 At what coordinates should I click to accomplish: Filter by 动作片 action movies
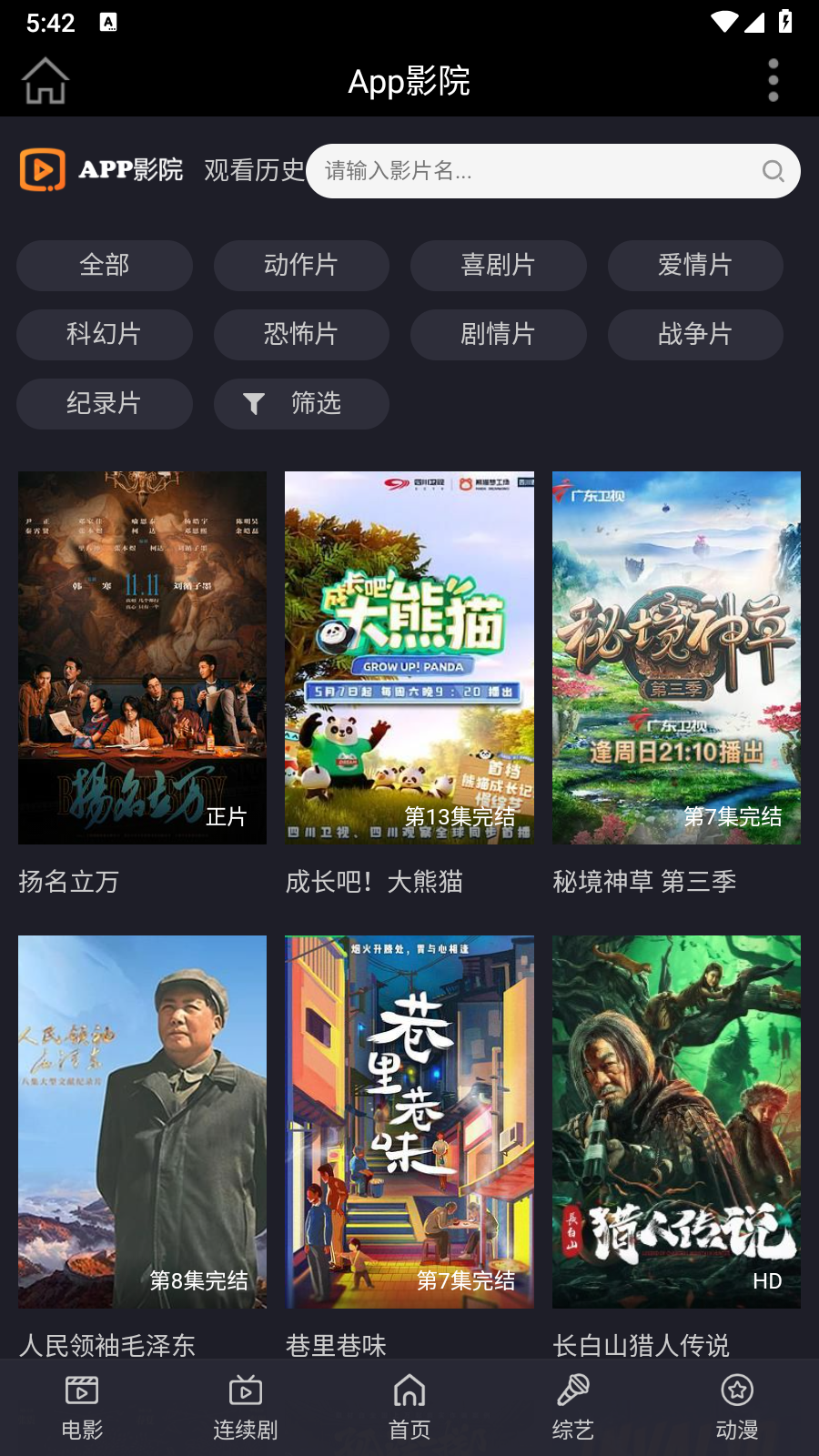(x=301, y=266)
